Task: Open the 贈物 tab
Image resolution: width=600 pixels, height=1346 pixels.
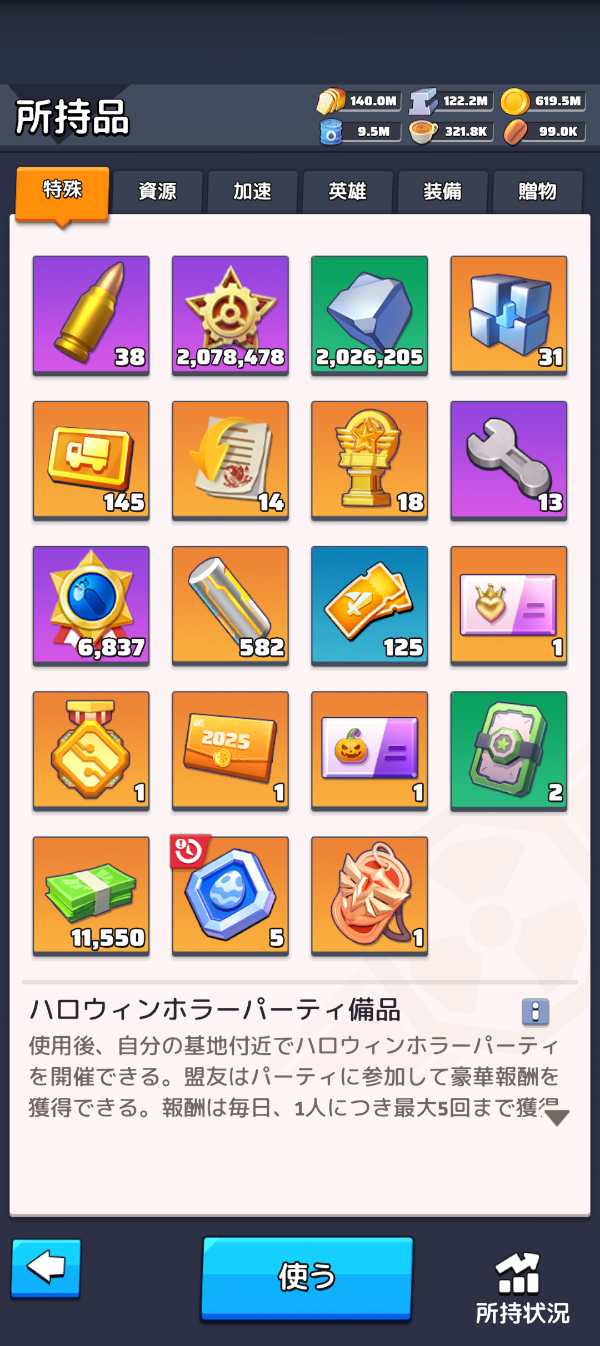Action: pos(537,192)
